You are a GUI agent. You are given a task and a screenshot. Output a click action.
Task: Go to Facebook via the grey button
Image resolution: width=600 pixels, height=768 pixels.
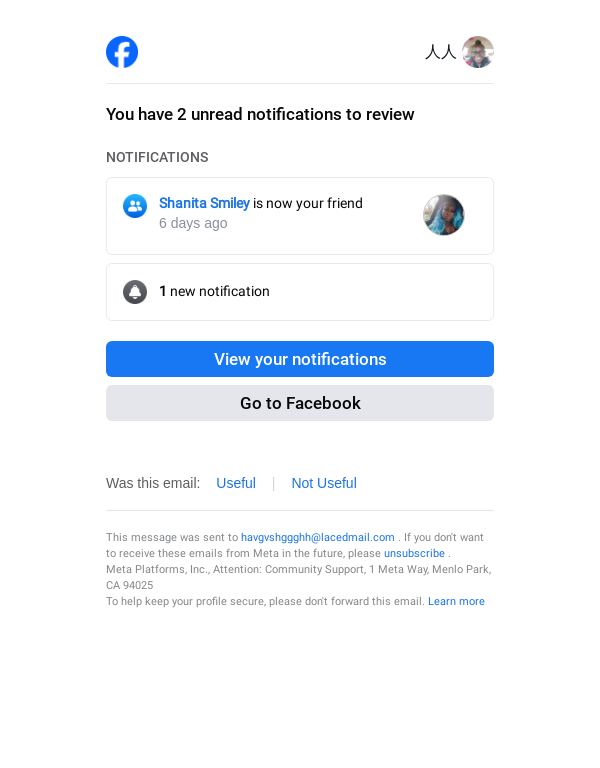300,403
